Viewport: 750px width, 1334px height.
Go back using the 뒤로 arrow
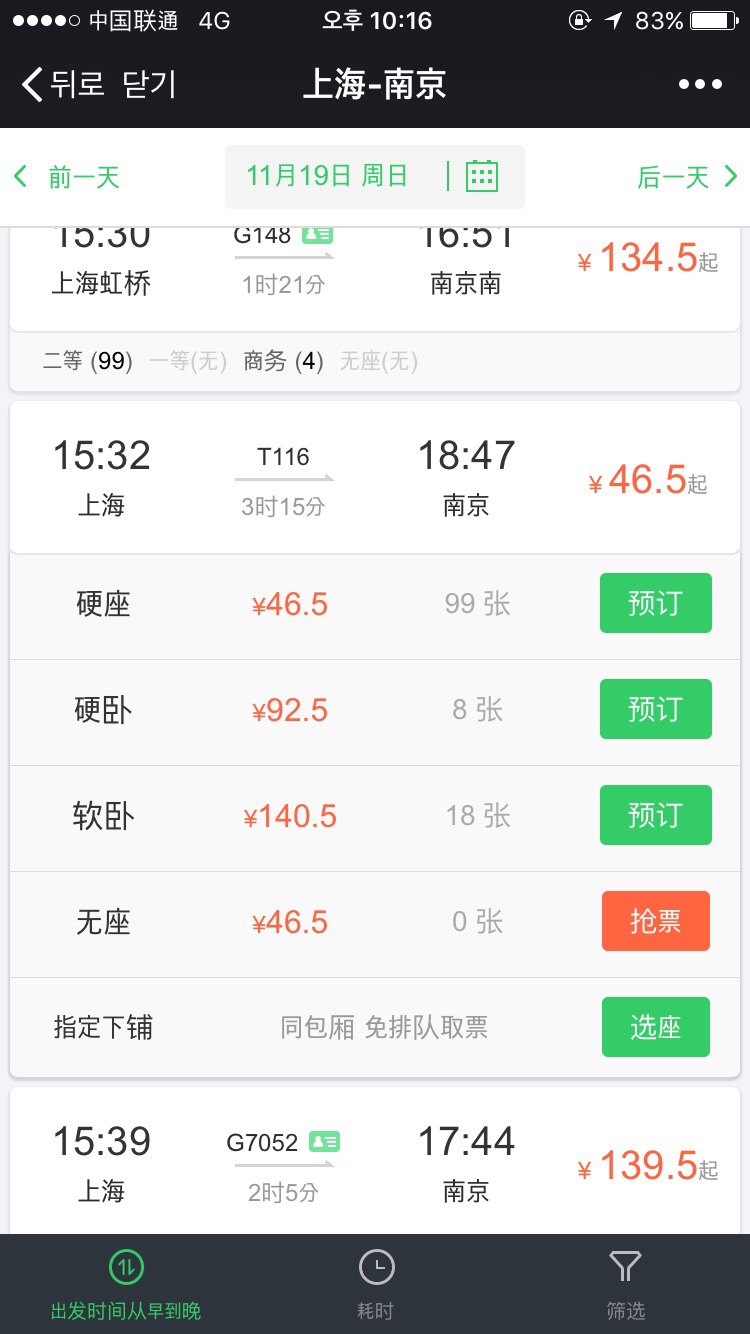pyautogui.click(x=62, y=85)
